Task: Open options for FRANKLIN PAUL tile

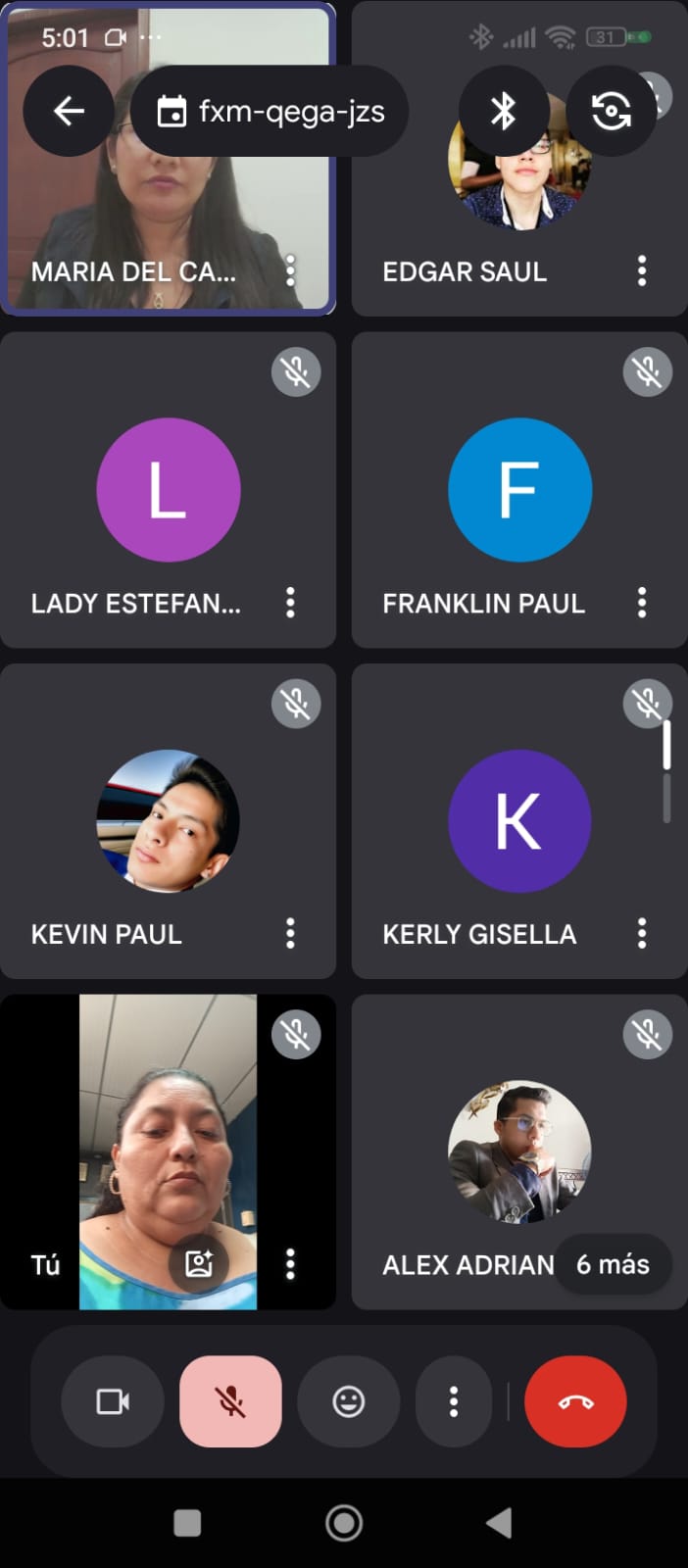Action: pyautogui.click(x=642, y=602)
